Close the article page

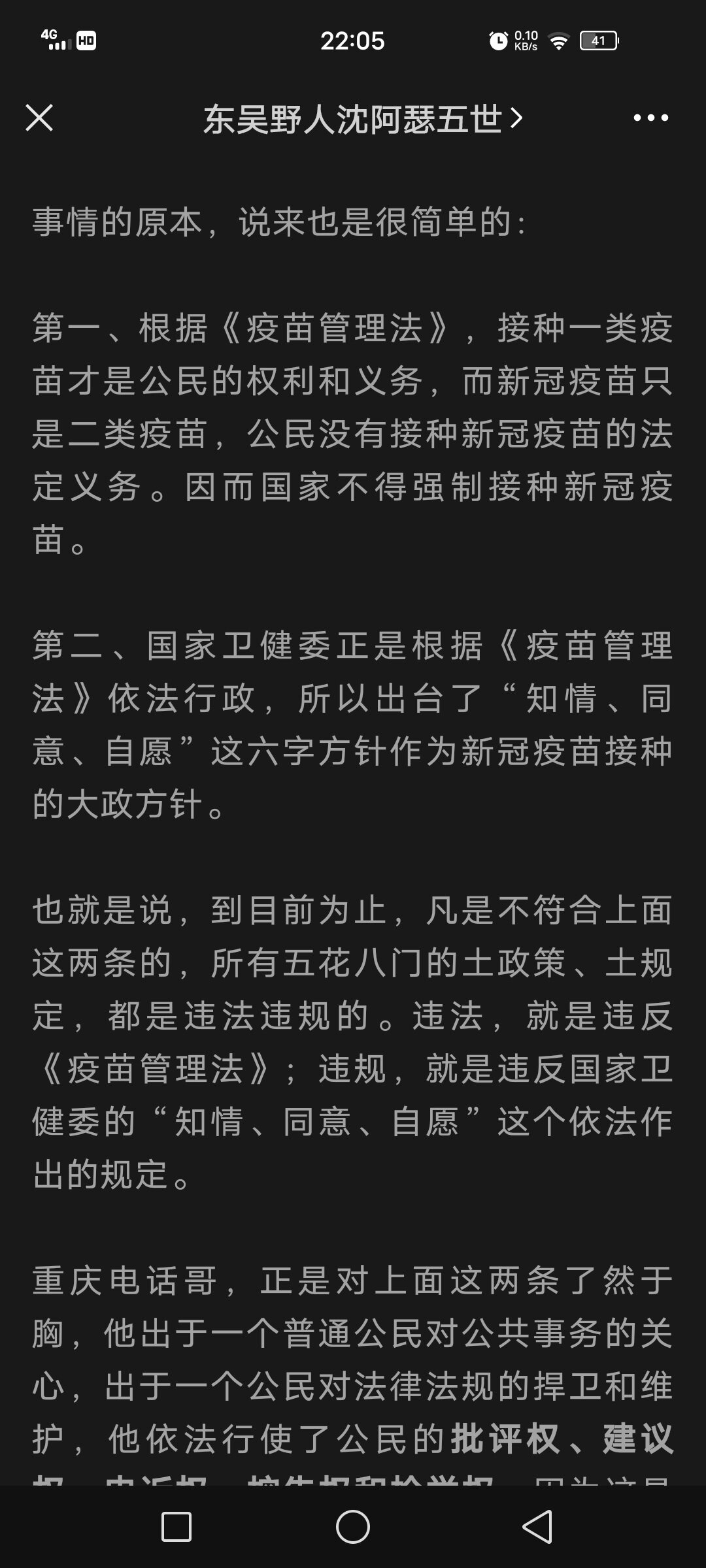coord(39,118)
